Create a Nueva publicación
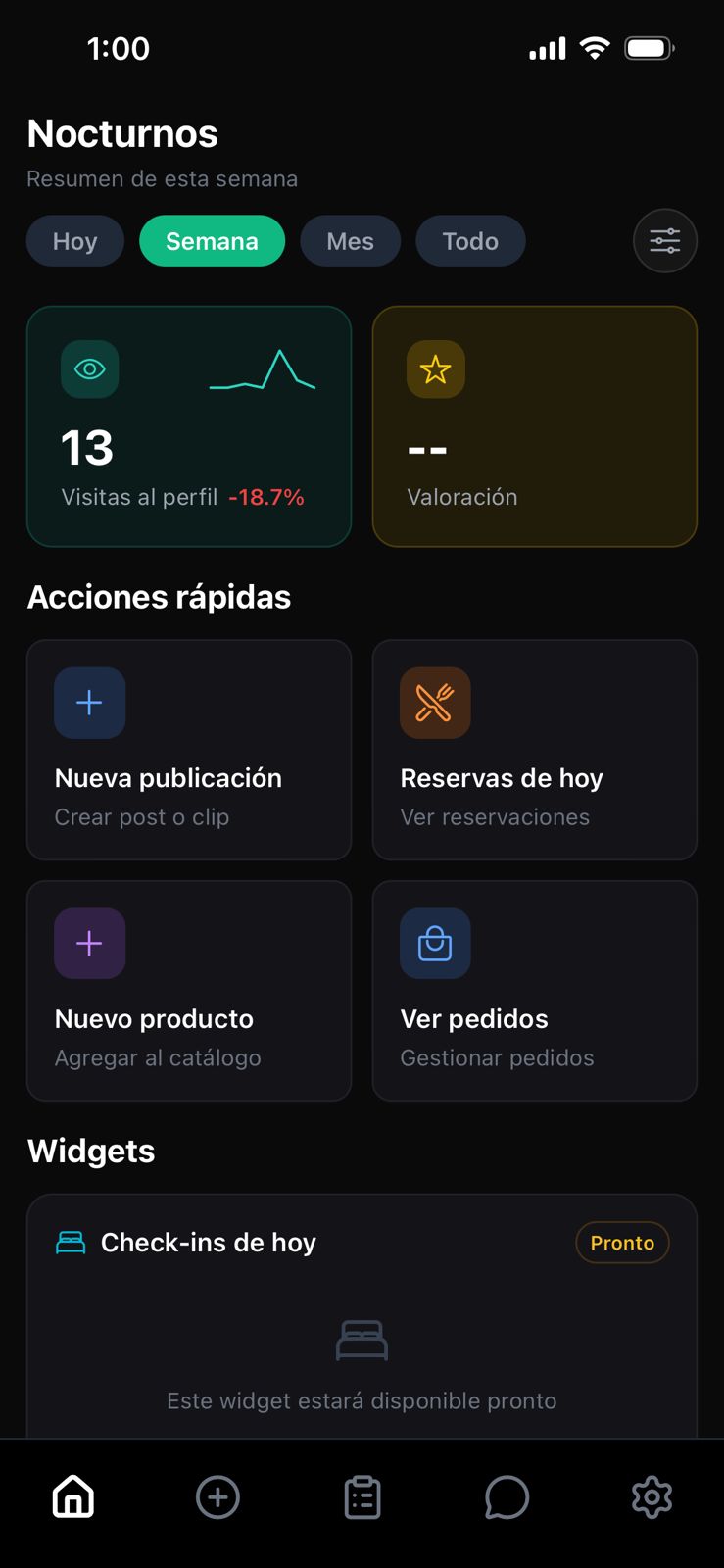 click(x=189, y=750)
